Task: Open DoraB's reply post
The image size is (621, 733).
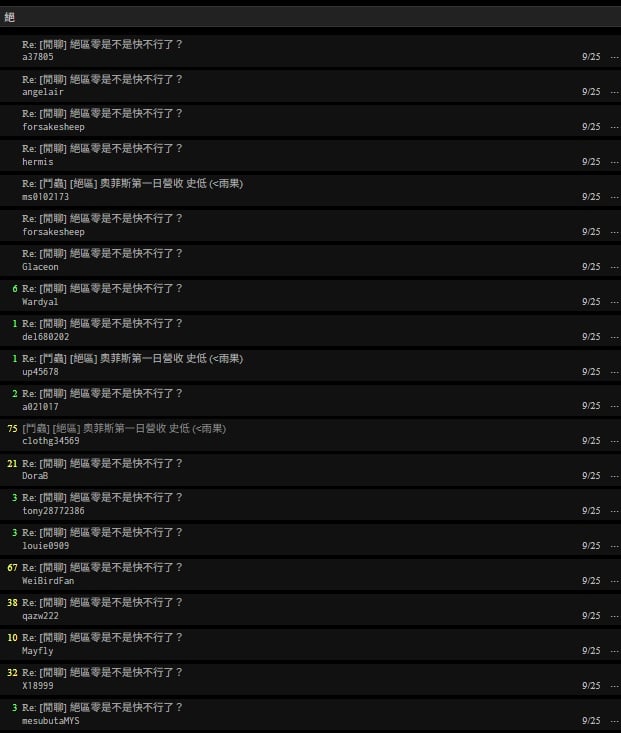Action: click(x=300, y=469)
